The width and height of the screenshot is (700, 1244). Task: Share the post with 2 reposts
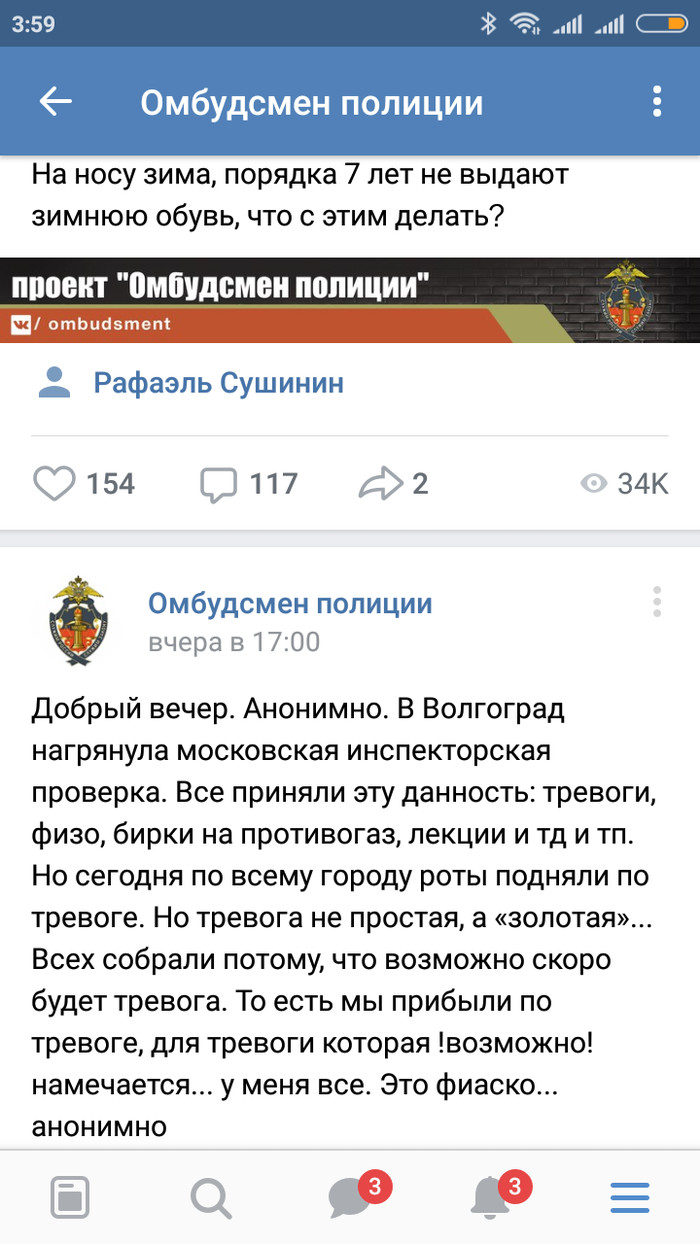[x=379, y=484]
